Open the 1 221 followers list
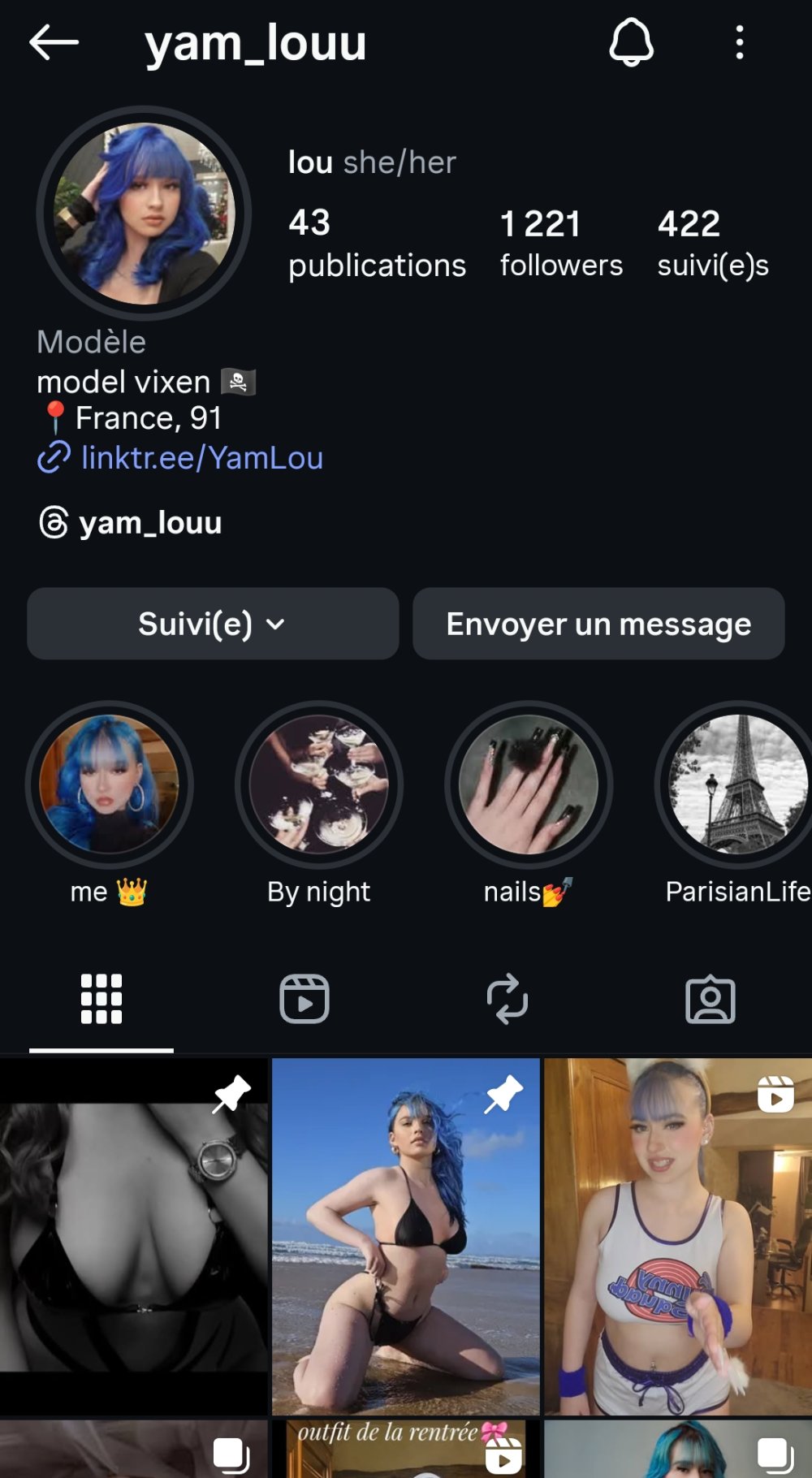Screen dimensions: 812x1478 (x=560, y=243)
